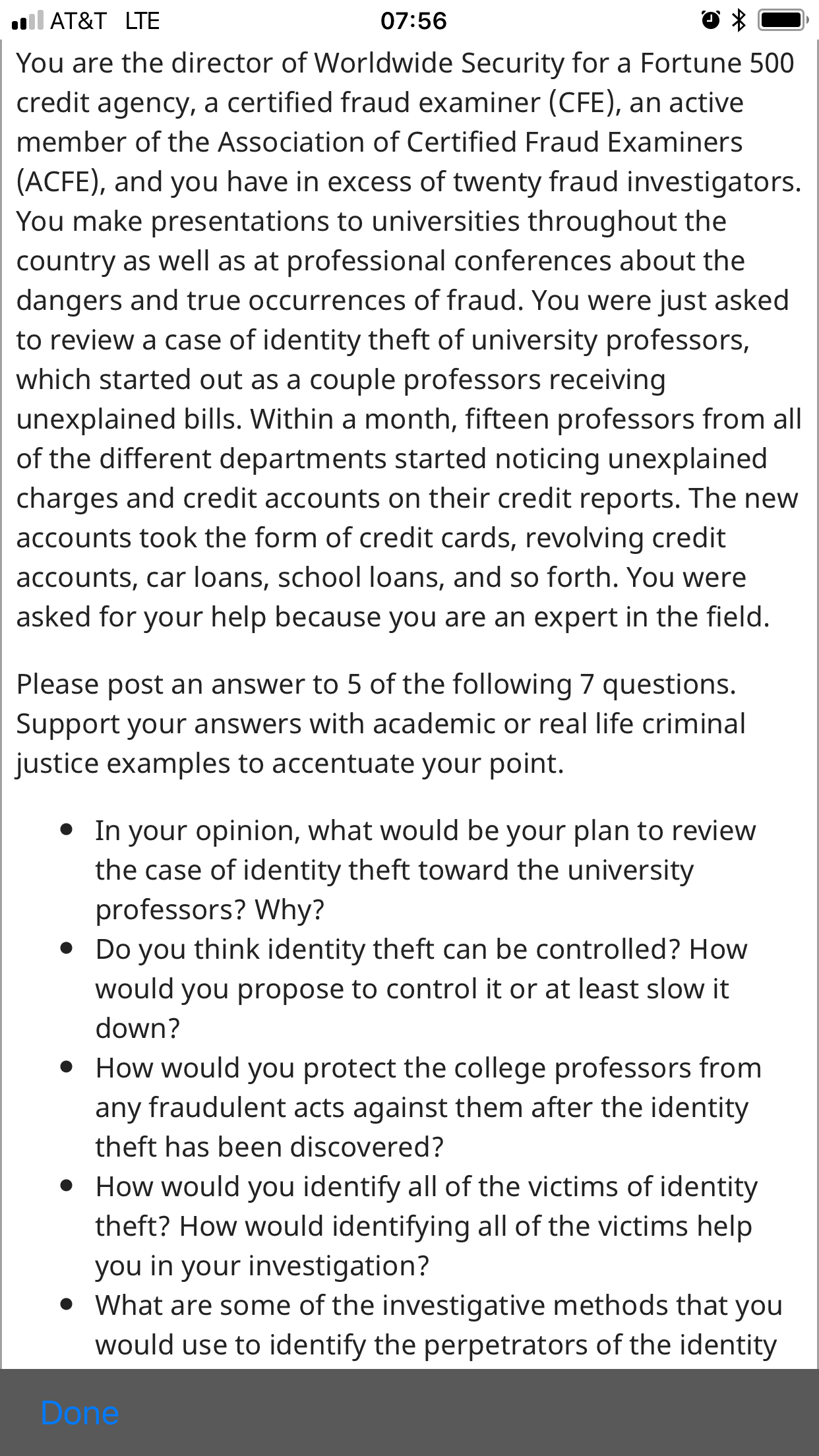Tap Done to close the document
Image resolution: width=819 pixels, height=1456 pixels.
pyautogui.click(x=80, y=1412)
